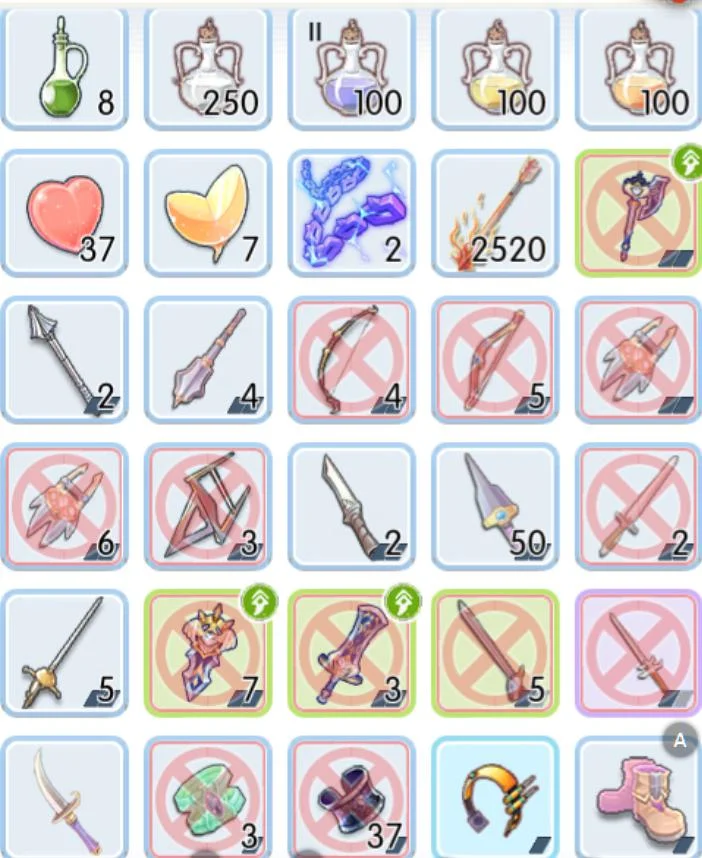Select the blue potion marked II
Viewport: 702px width, 858px height.
[352, 67]
